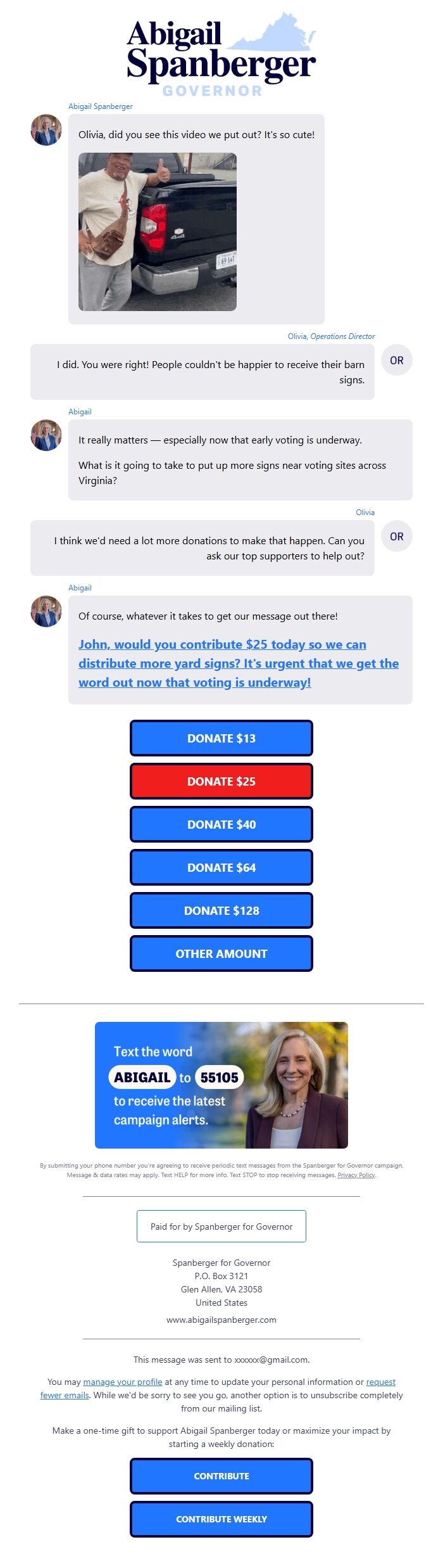Pick the Donate $128 option
Viewport: 443px width, 1568px height.
click(221, 910)
